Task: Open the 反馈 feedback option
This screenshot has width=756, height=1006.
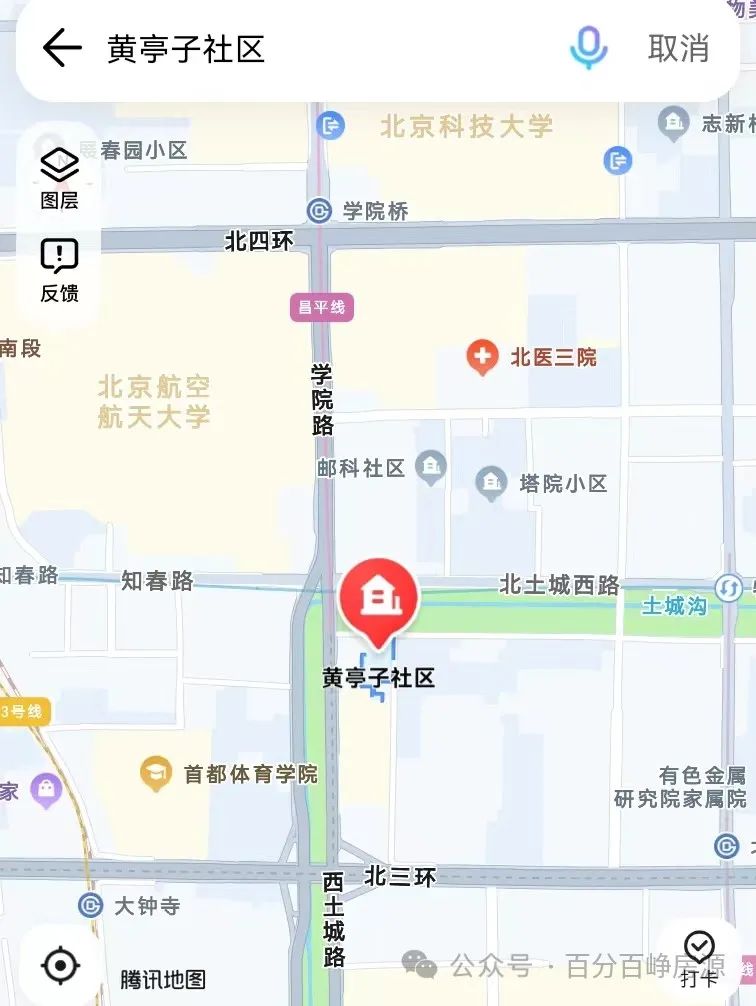Action: (x=59, y=270)
